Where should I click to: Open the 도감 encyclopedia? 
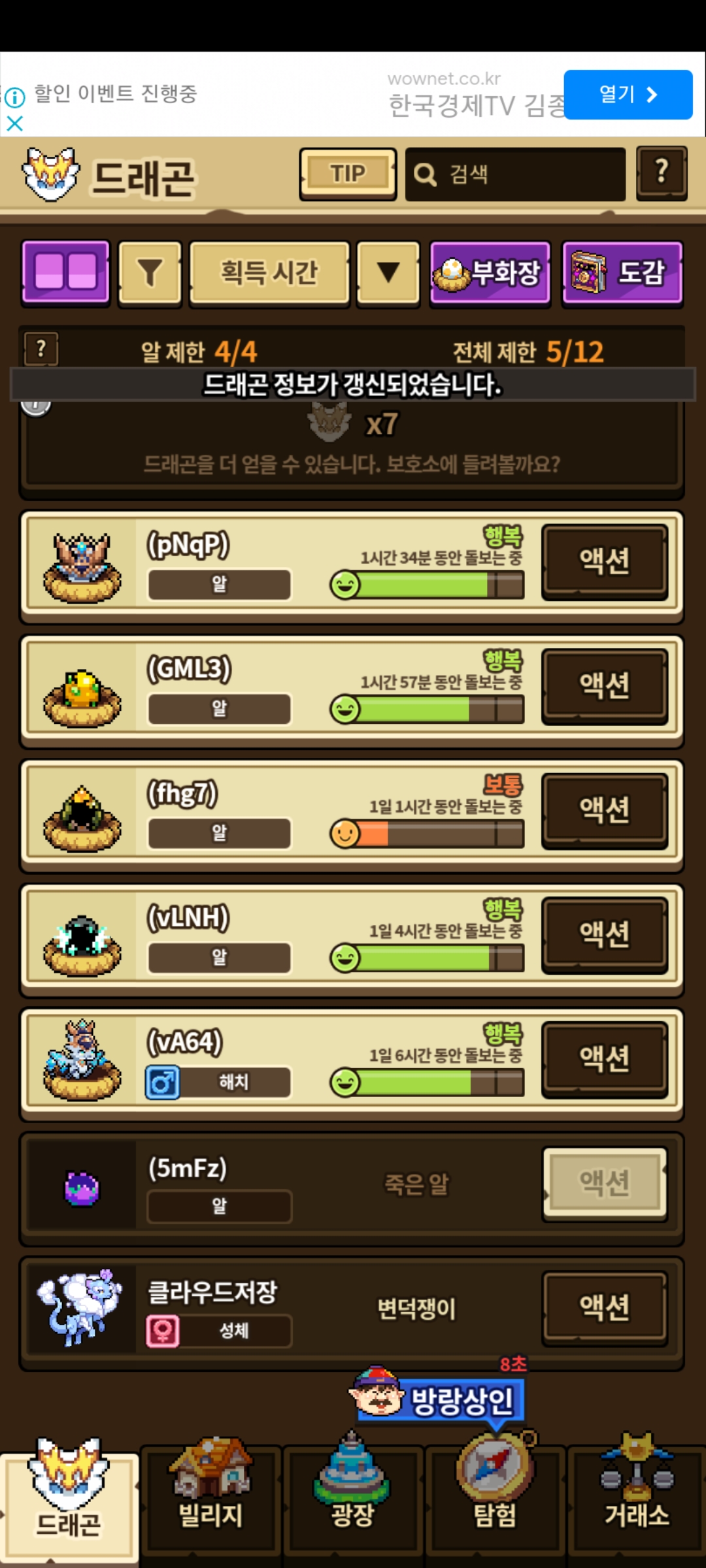[622, 272]
